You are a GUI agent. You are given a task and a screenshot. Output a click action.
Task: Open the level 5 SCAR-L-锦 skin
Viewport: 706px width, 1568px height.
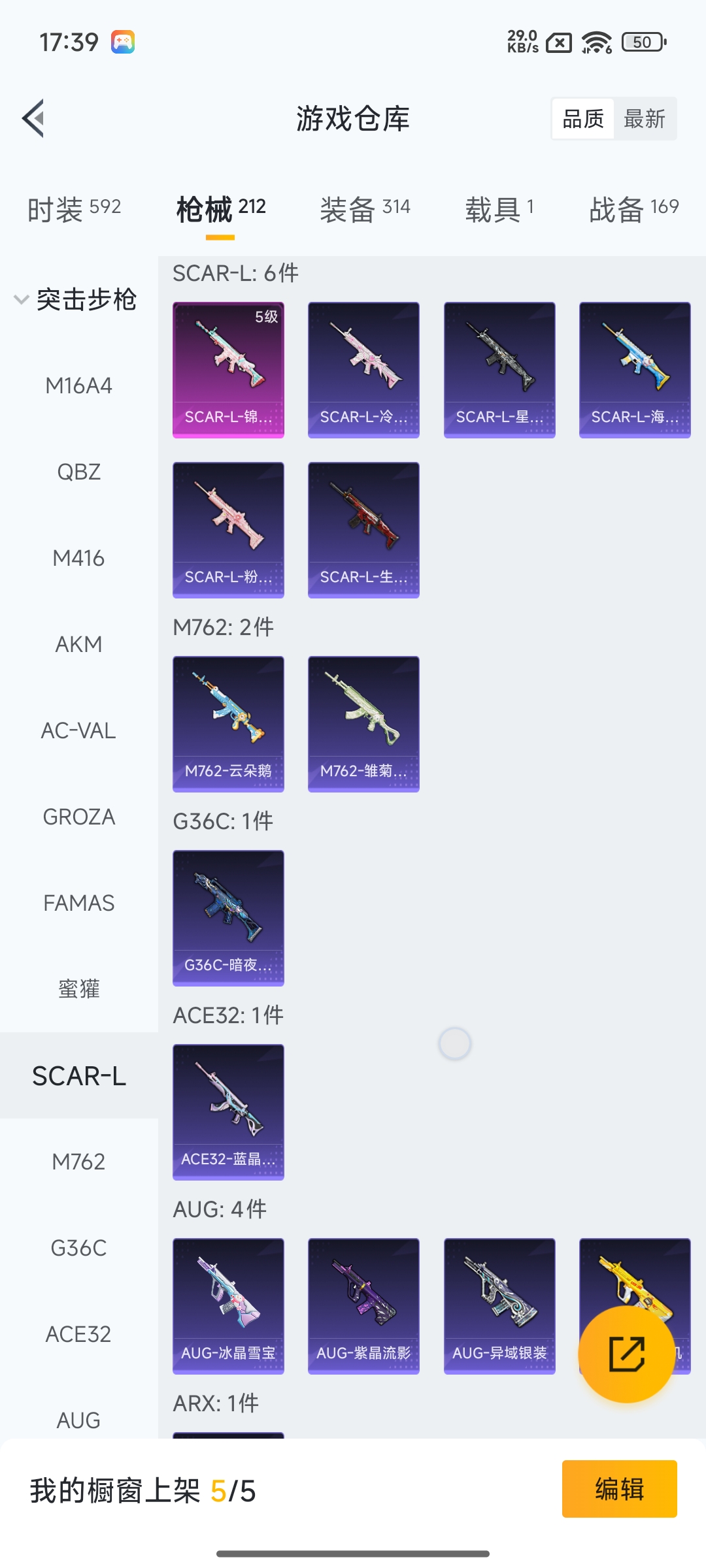(228, 369)
